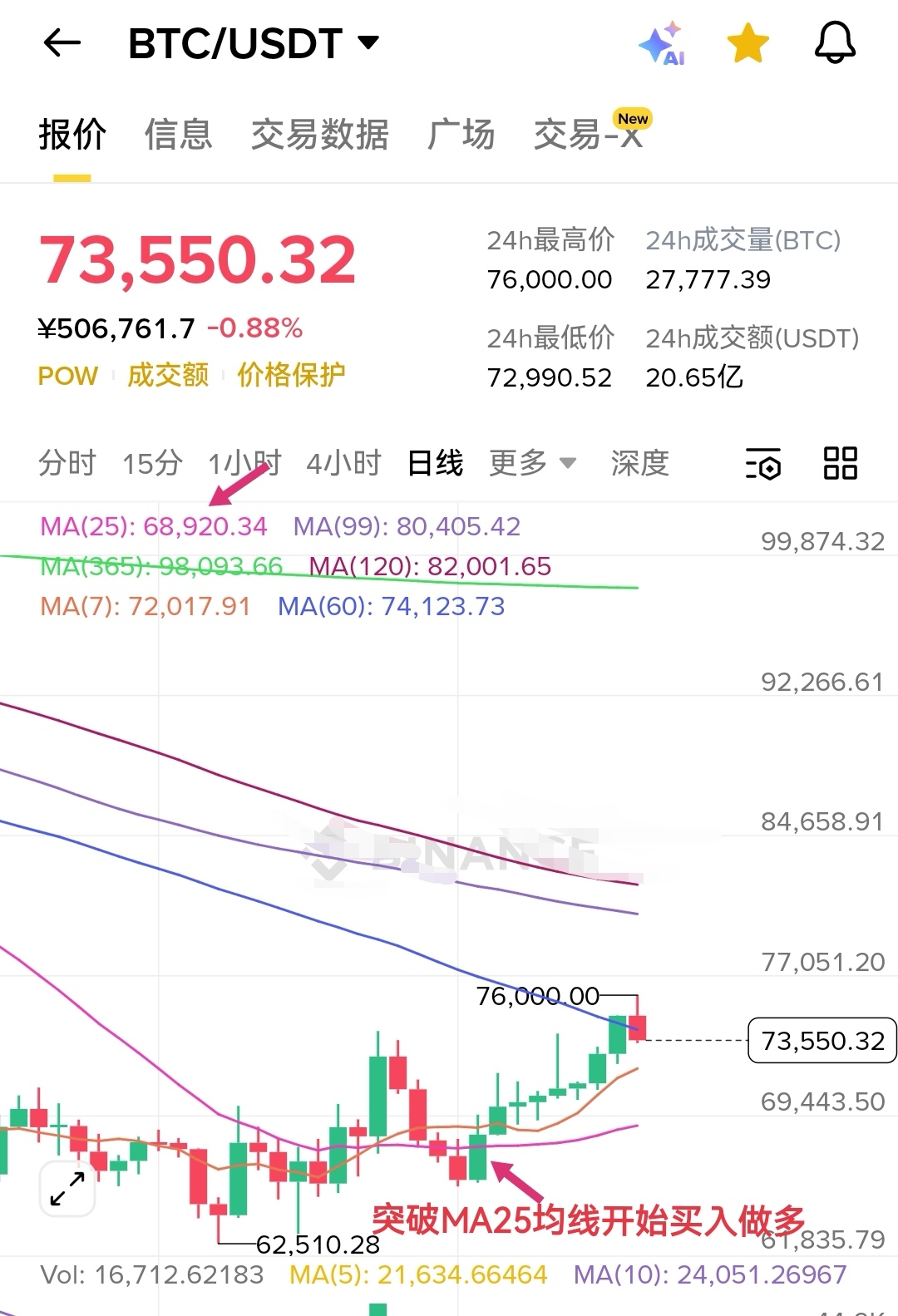The height and width of the screenshot is (1316, 898).
Task: Switch to the 深度 depth view
Action: (x=639, y=463)
